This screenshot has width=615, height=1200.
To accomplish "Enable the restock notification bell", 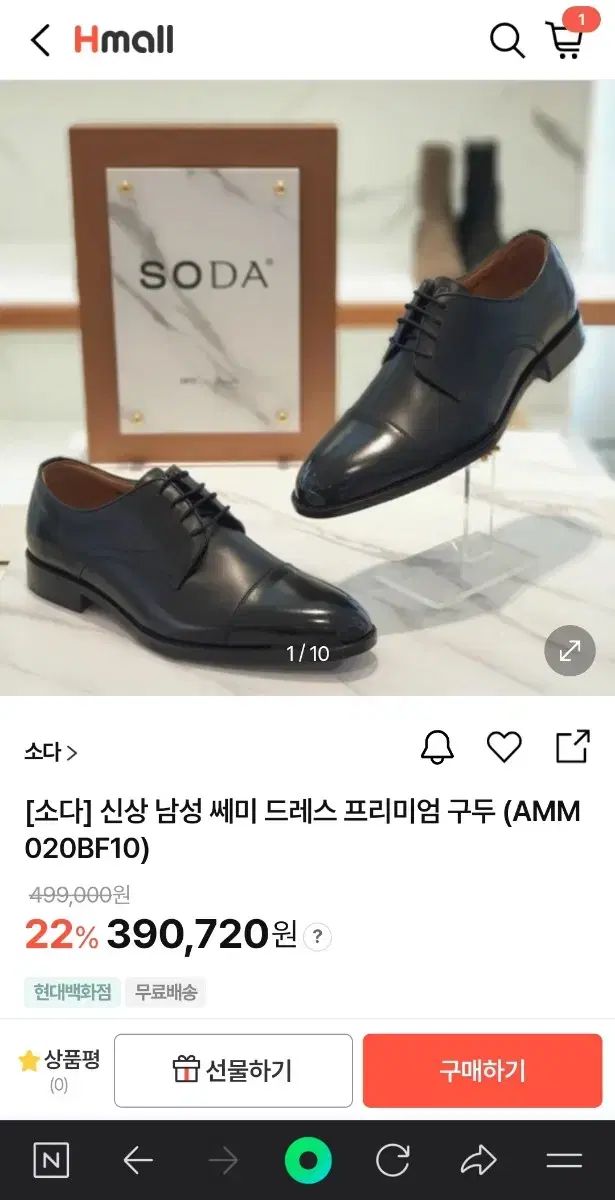I will coord(437,747).
